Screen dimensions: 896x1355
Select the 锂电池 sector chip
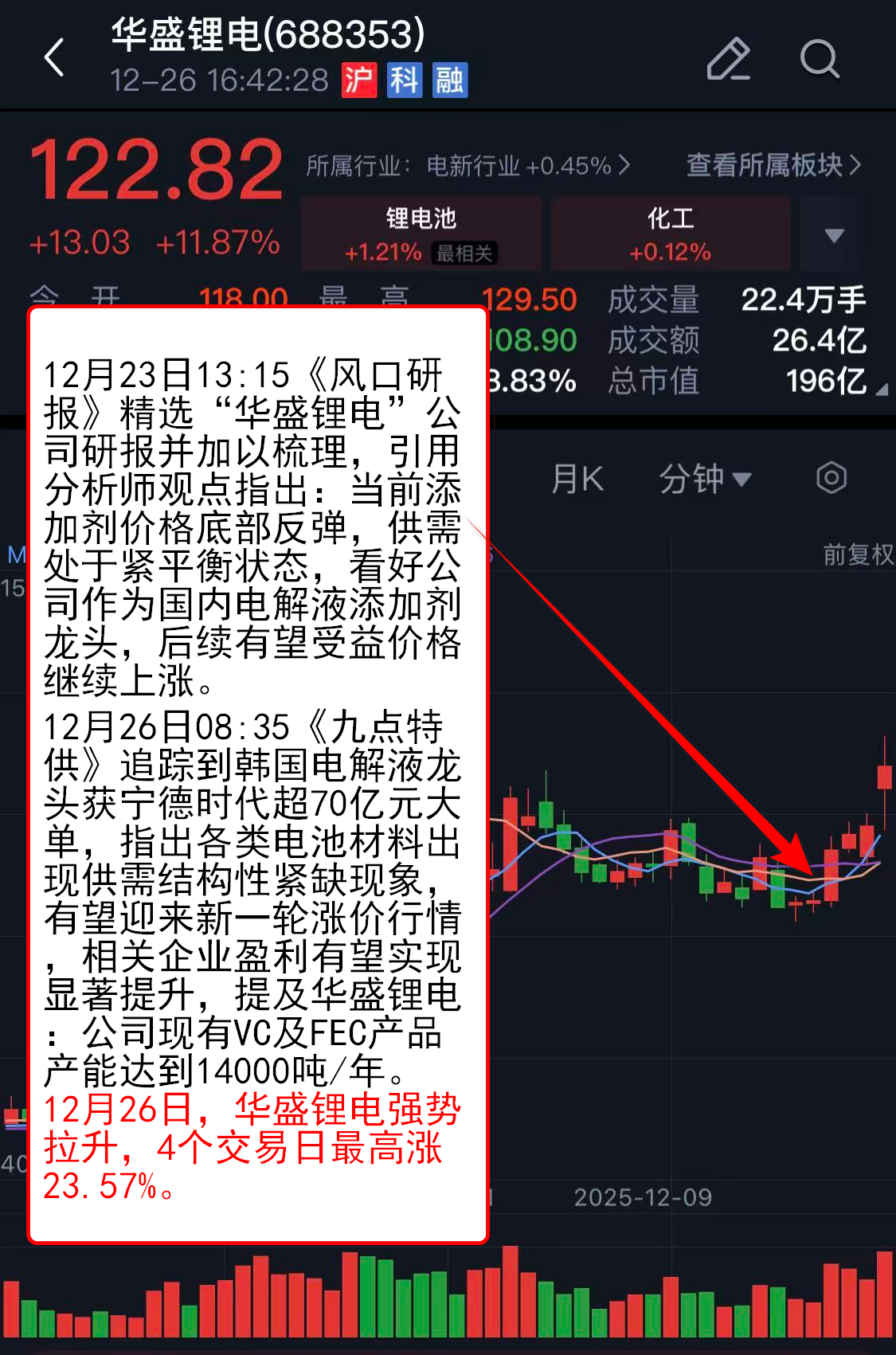421,234
